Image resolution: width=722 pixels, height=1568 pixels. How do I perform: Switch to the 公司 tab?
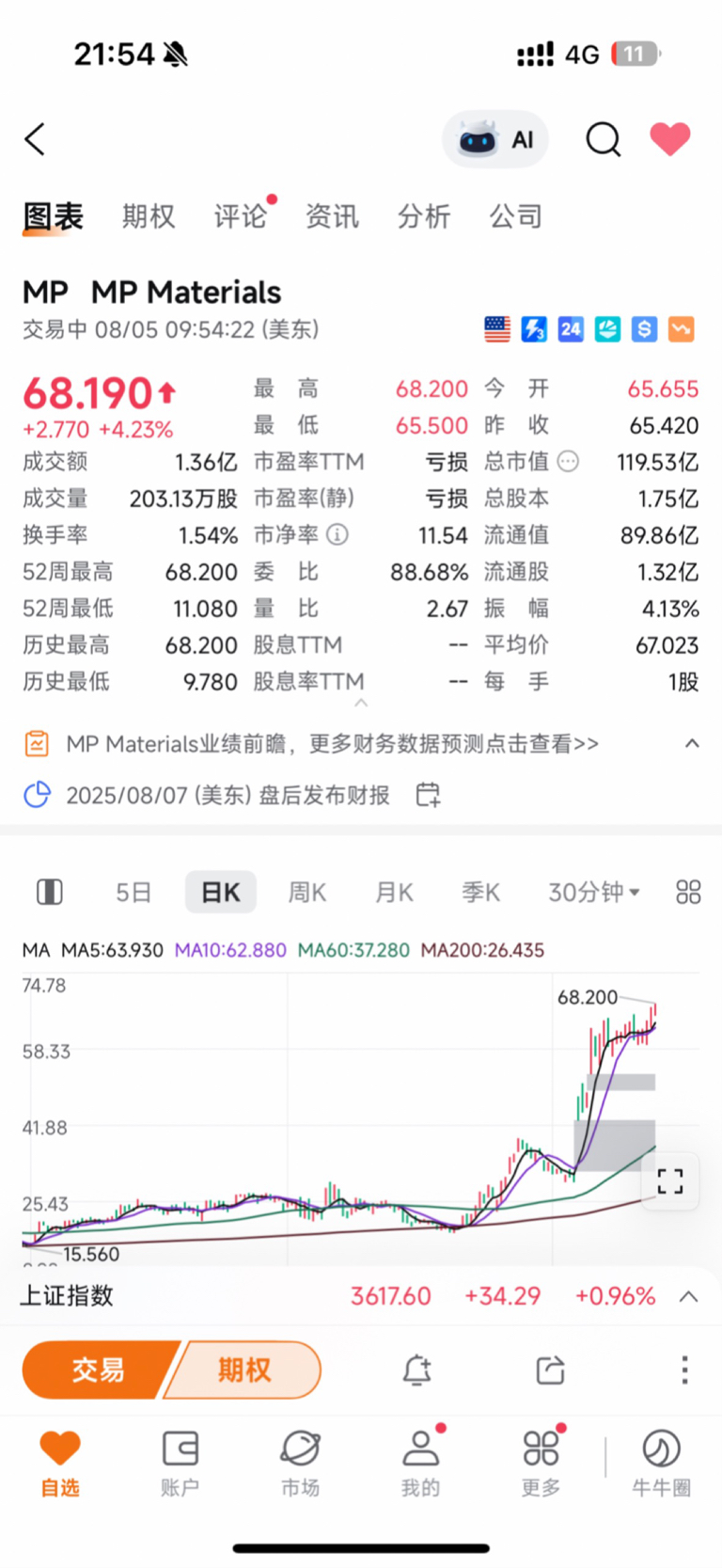(x=515, y=216)
